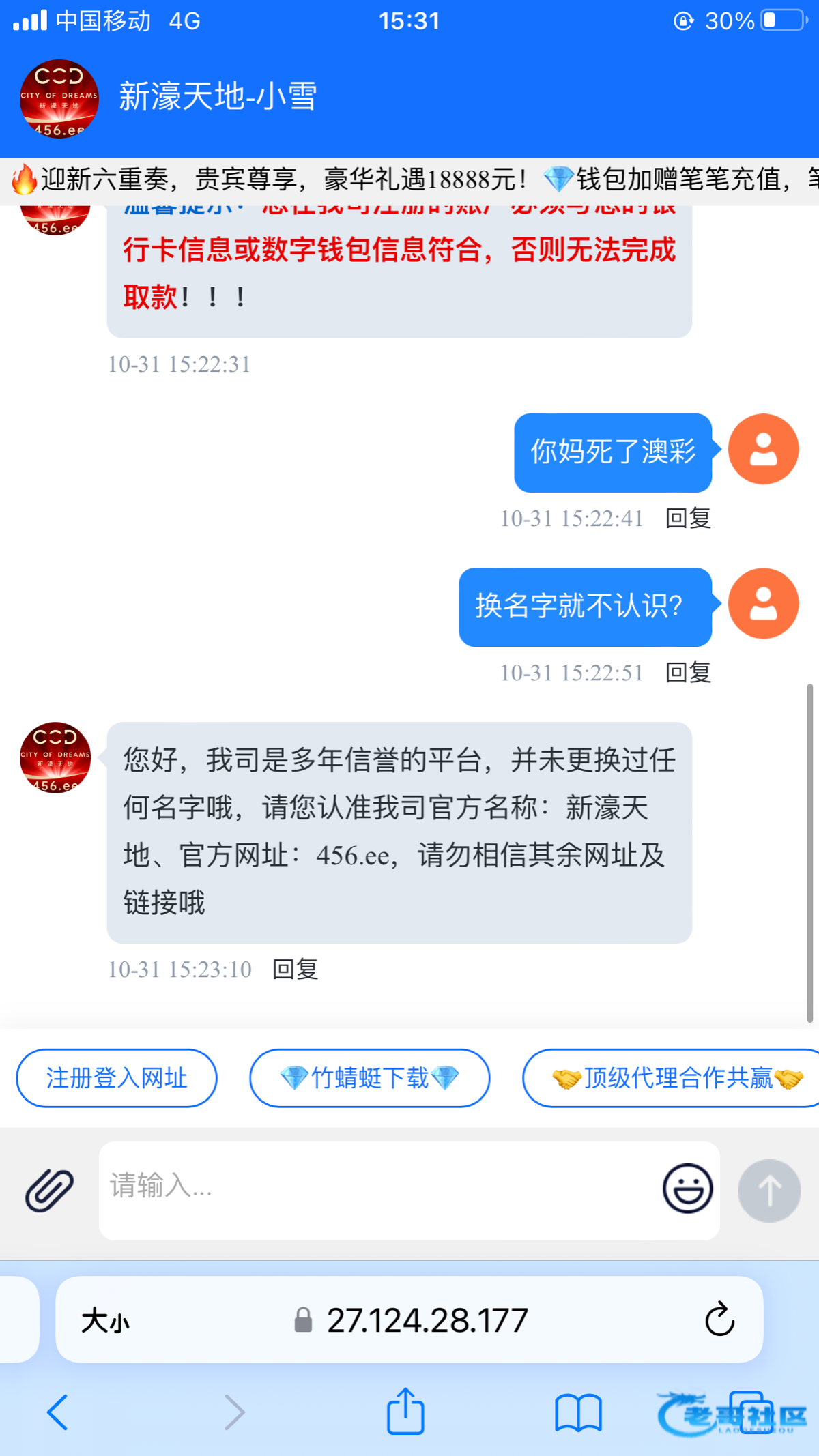Reload the page in the address bar

(719, 1320)
